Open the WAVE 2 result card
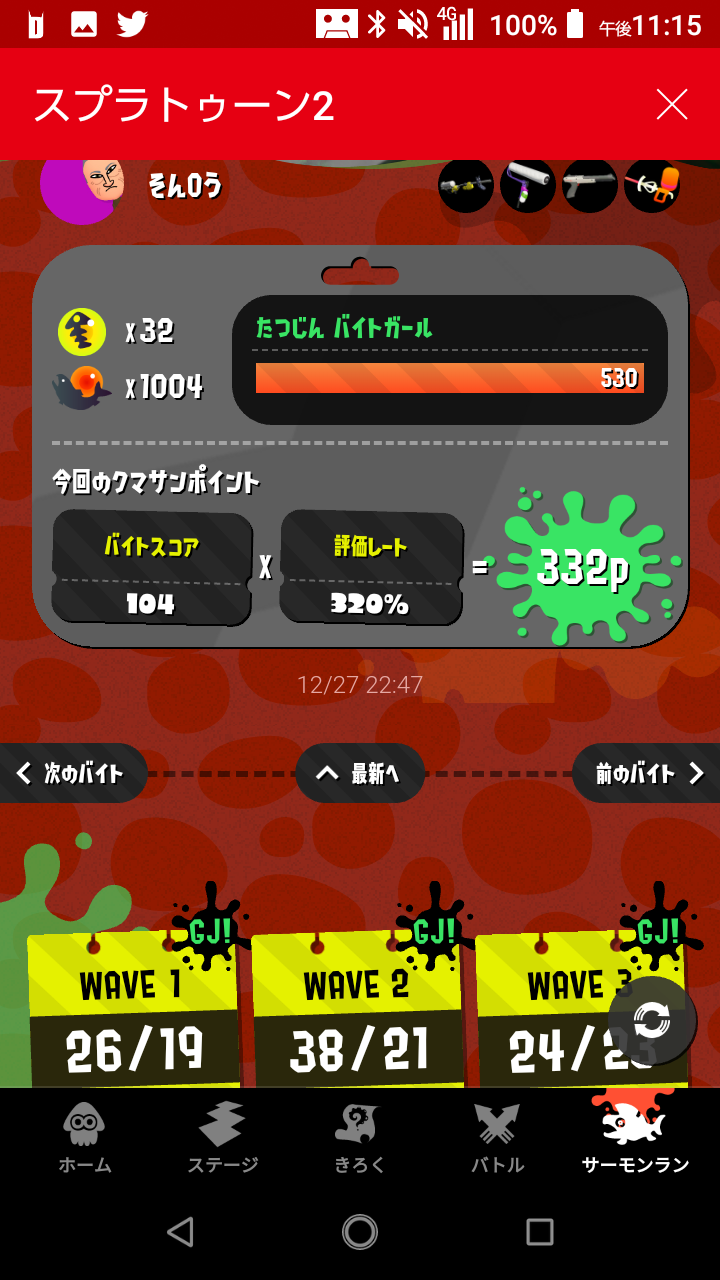The height and width of the screenshot is (1280, 720). pos(358,1010)
